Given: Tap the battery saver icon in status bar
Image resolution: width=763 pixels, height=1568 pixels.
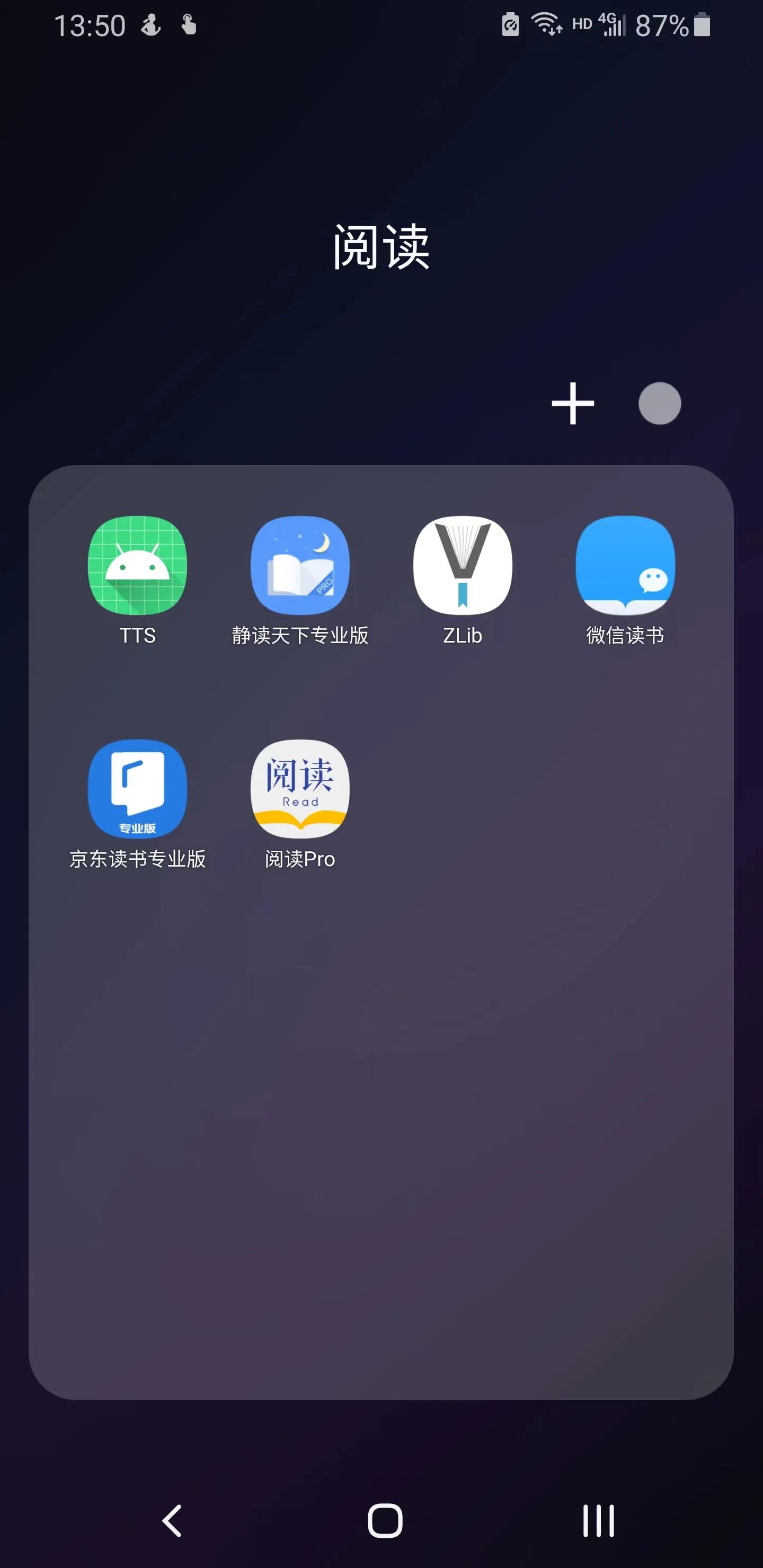Looking at the screenshot, I should pos(509,24).
